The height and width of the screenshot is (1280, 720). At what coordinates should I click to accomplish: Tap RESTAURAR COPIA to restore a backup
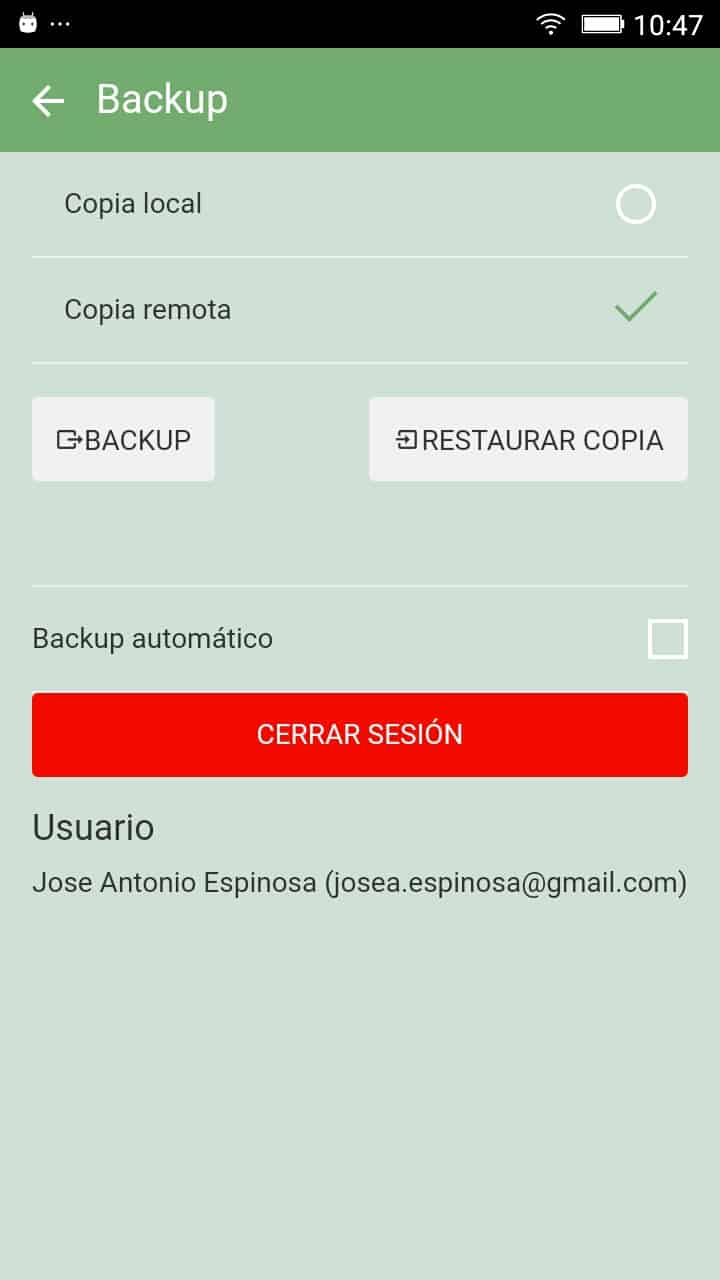point(528,439)
